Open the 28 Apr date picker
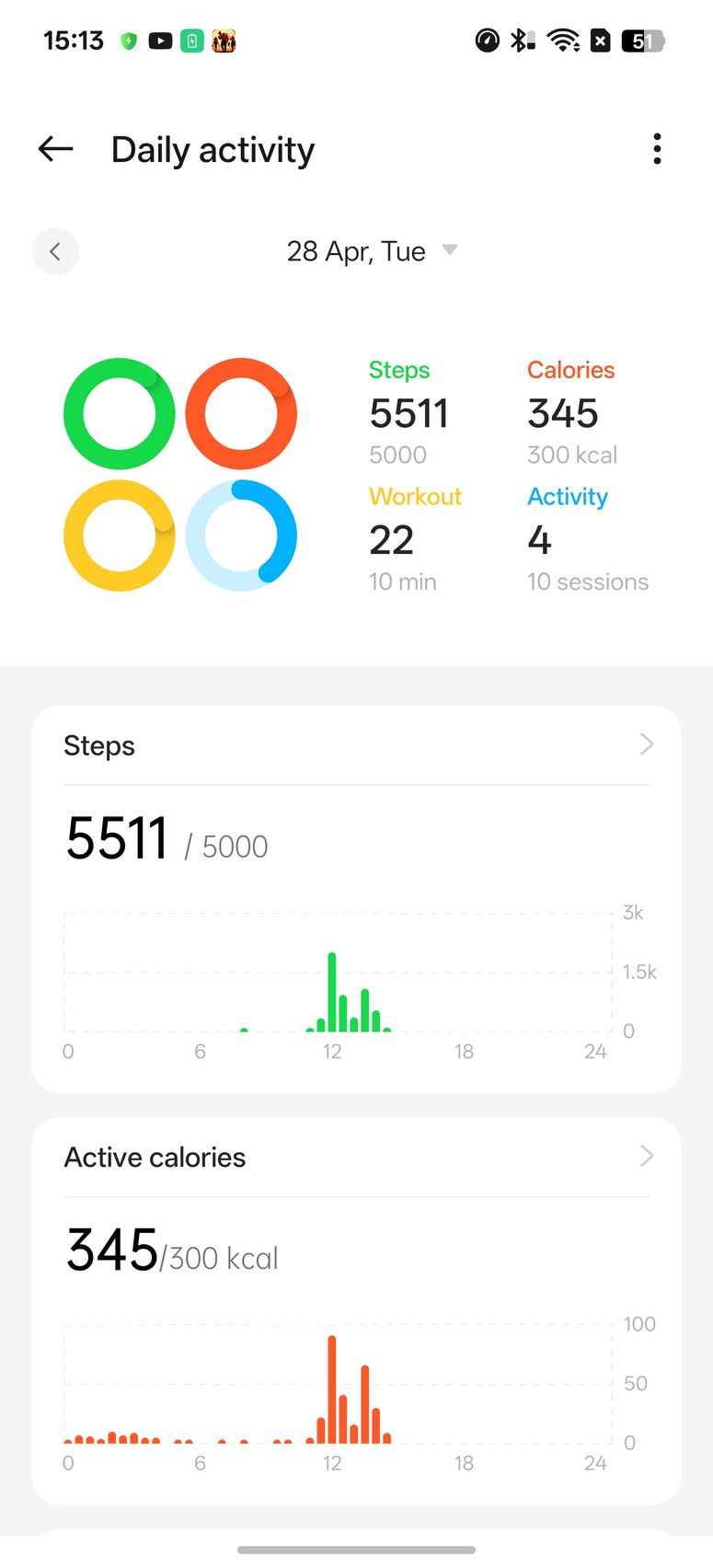713x1568 pixels. click(x=372, y=251)
